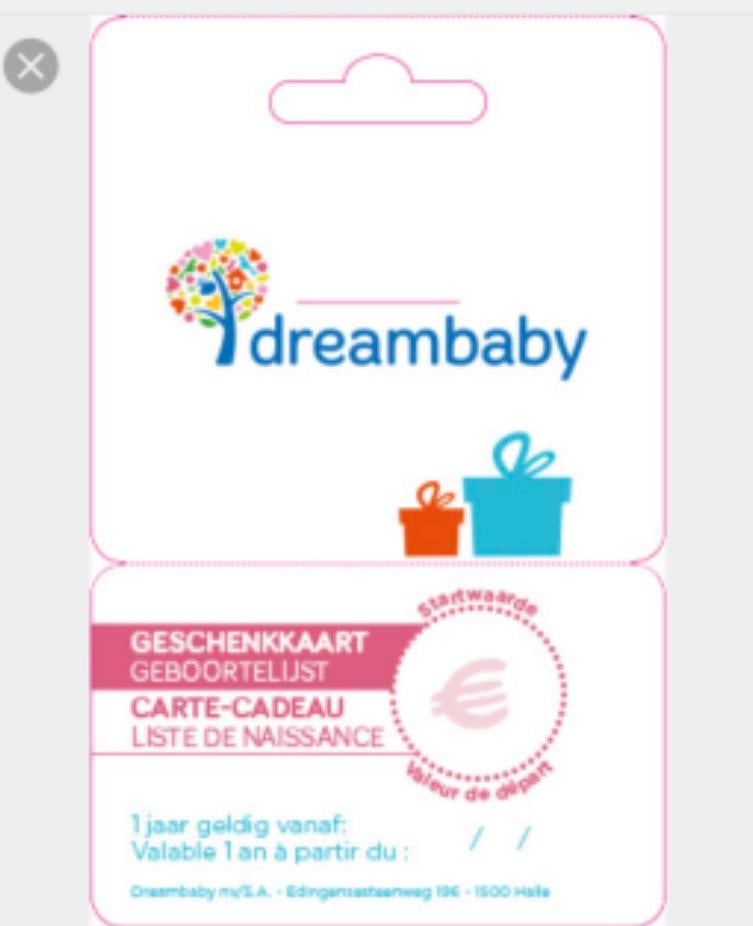Click the dotted circular Startwaarde stamp
Image resolution: width=753 pixels, height=926 pixels.
tap(480, 690)
